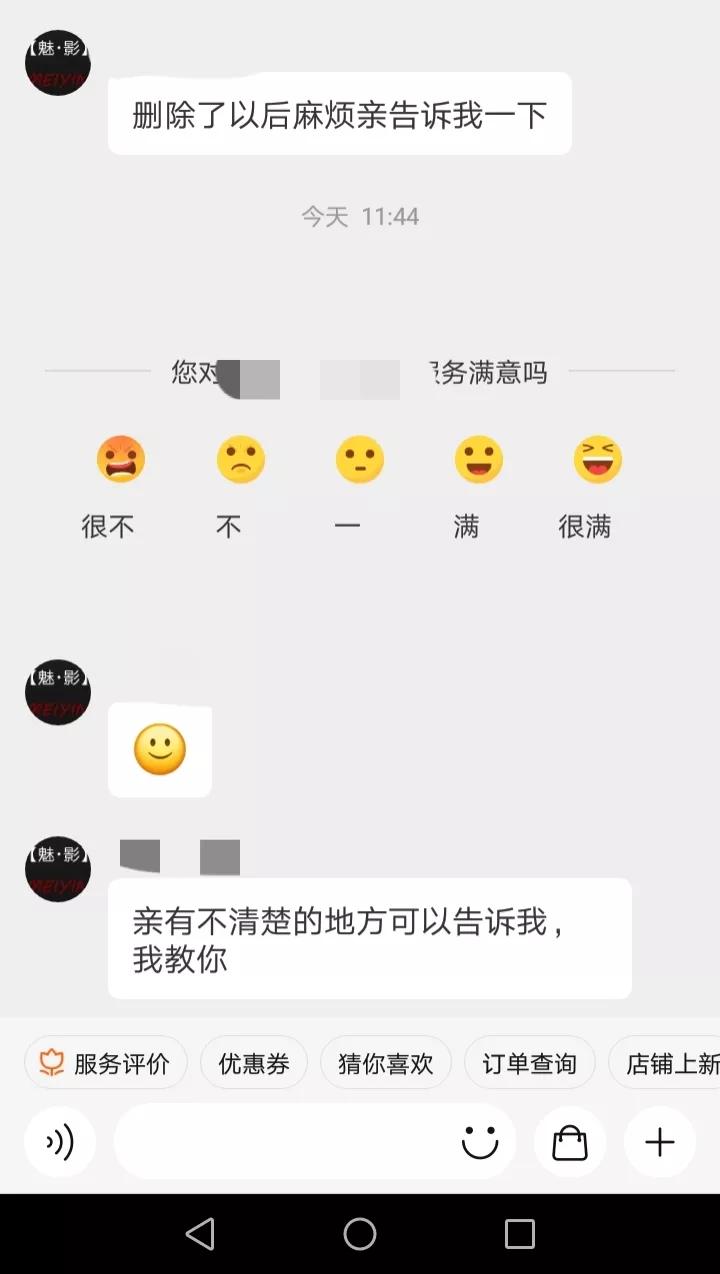The image size is (720, 1274).
Task: Select the 很不 angry face rating
Action: 122,459
